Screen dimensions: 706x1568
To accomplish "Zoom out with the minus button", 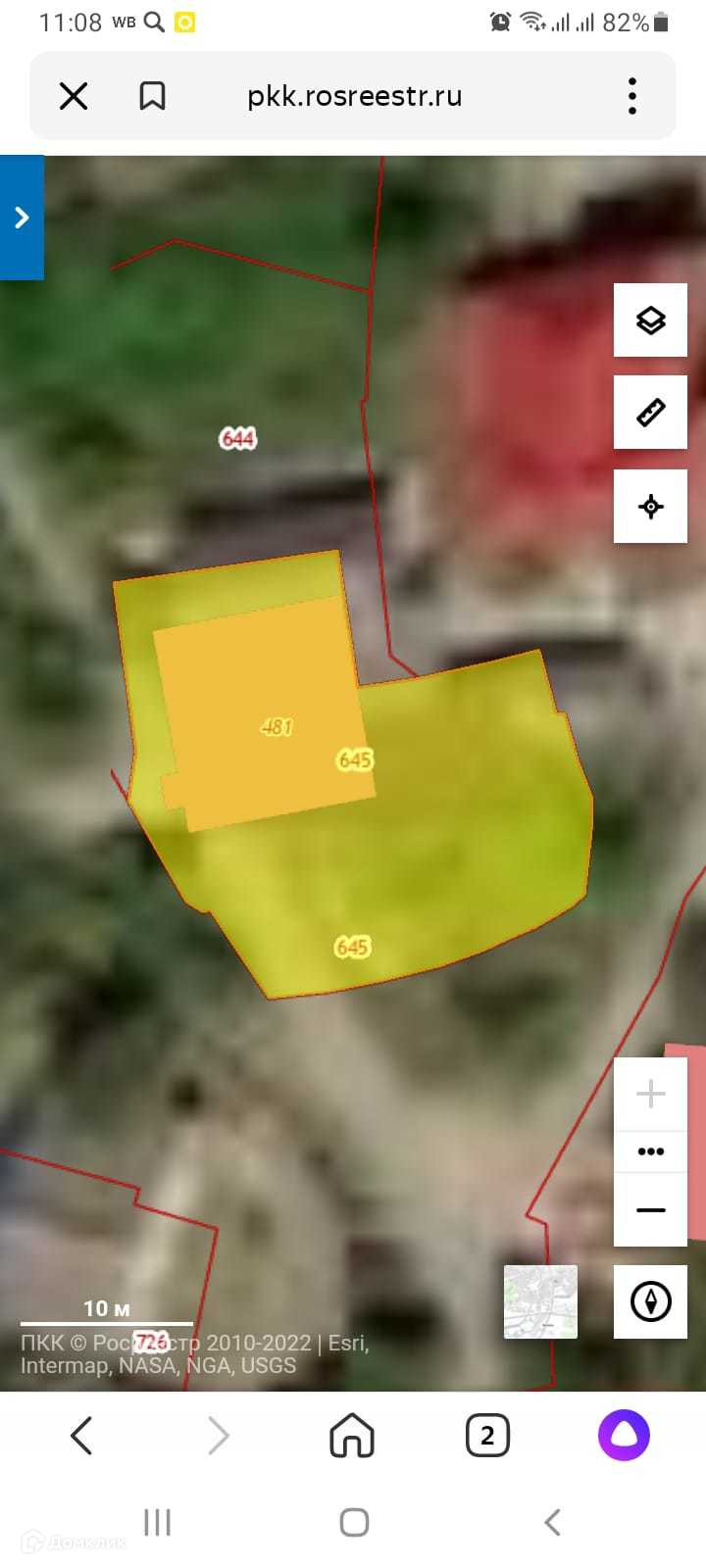I will point(650,1210).
